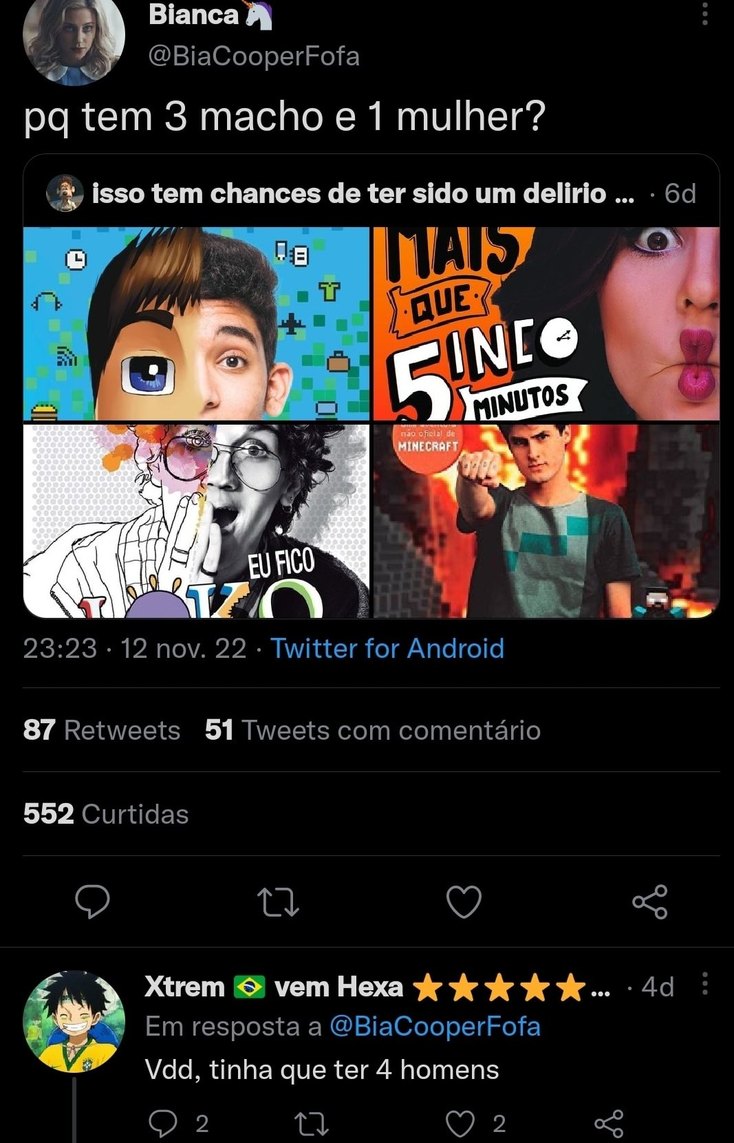Screen dimensions: 734x1143
Task: Open the overflow menu on Xtrem's reply
Action: tap(705, 986)
